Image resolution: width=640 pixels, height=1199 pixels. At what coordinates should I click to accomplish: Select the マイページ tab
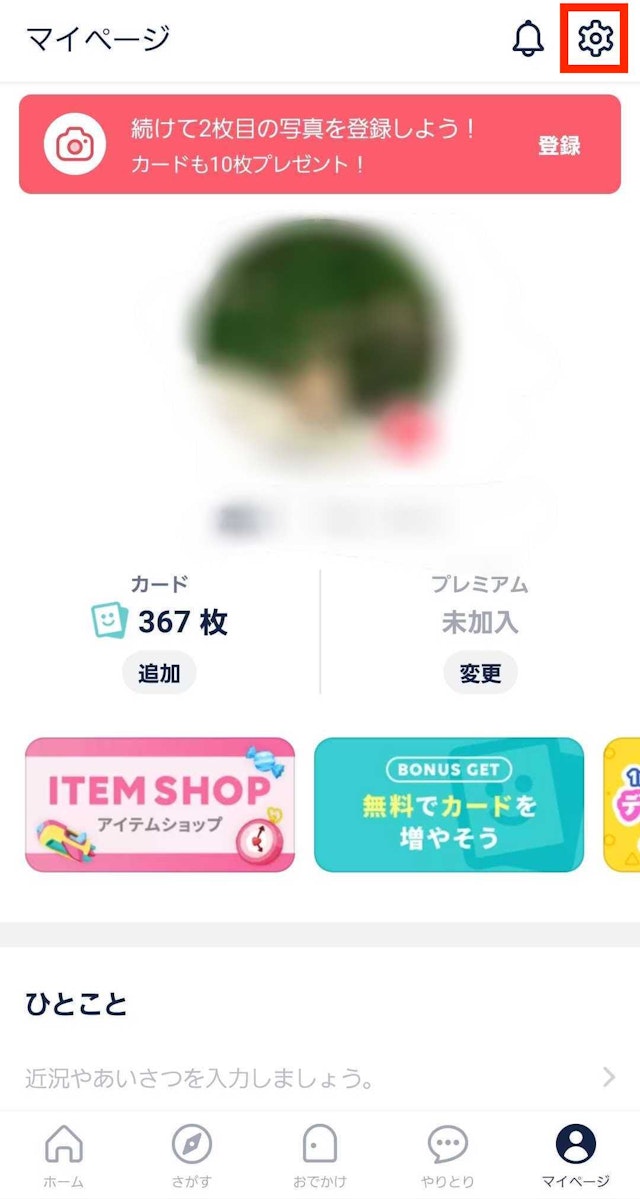pos(575,1155)
